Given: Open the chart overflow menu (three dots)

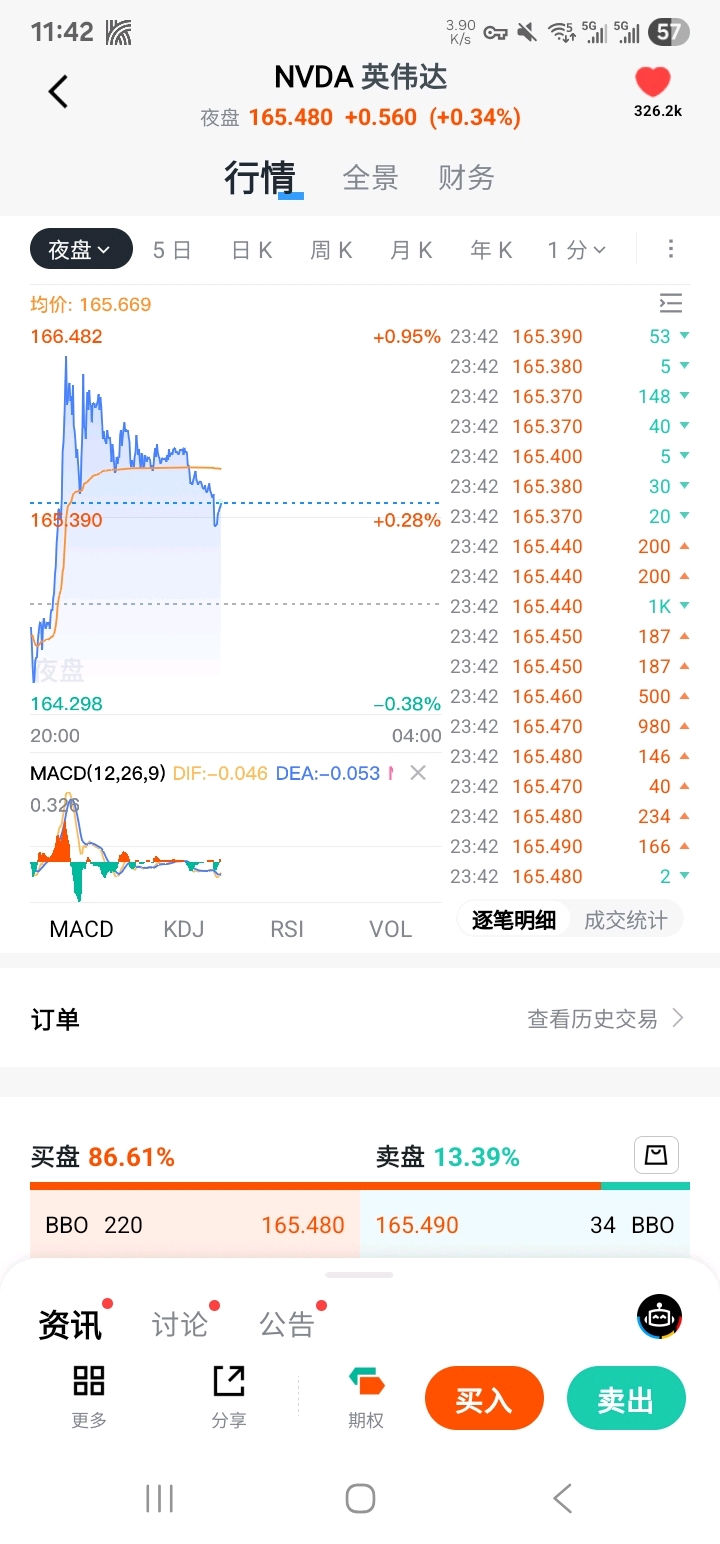Looking at the screenshot, I should (671, 249).
